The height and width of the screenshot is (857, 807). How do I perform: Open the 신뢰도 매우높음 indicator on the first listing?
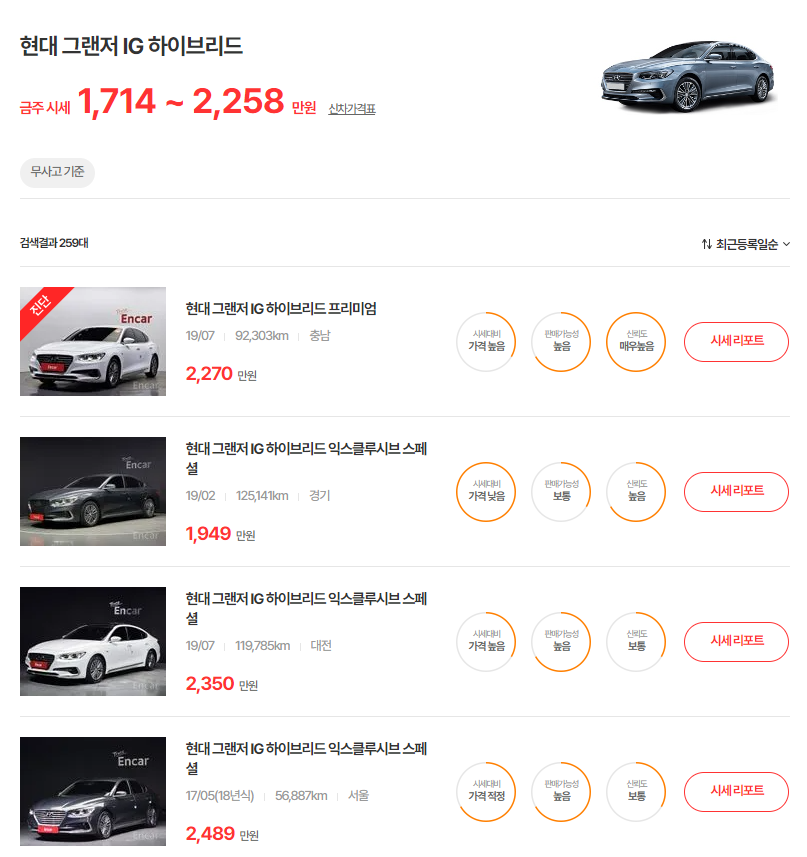click(x=635, y=342)
